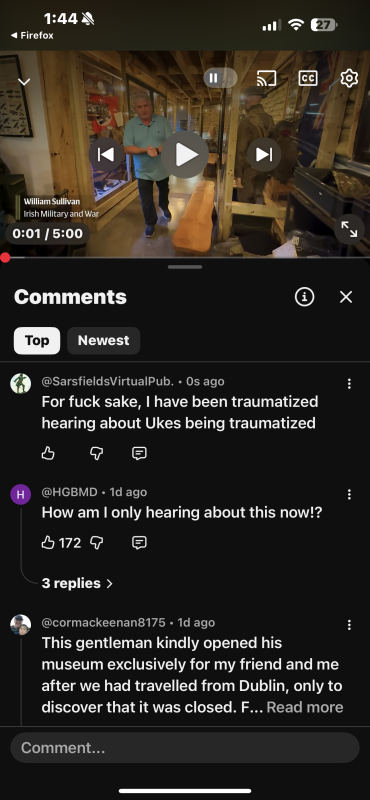The width and height of the screenshot is (370, 800).
Task: Toggle closed captions
Action: tap(308, 78)
